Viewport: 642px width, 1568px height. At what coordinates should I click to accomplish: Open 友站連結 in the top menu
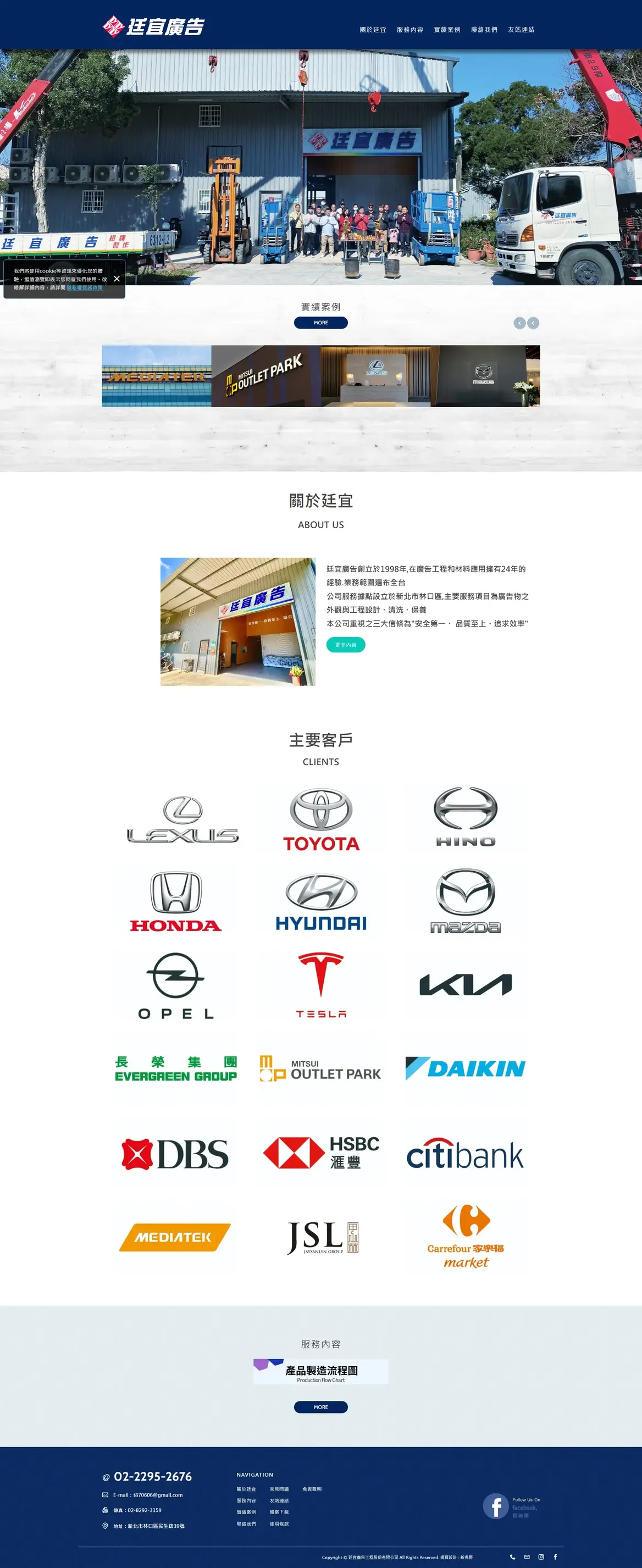(x=521, y=29)
